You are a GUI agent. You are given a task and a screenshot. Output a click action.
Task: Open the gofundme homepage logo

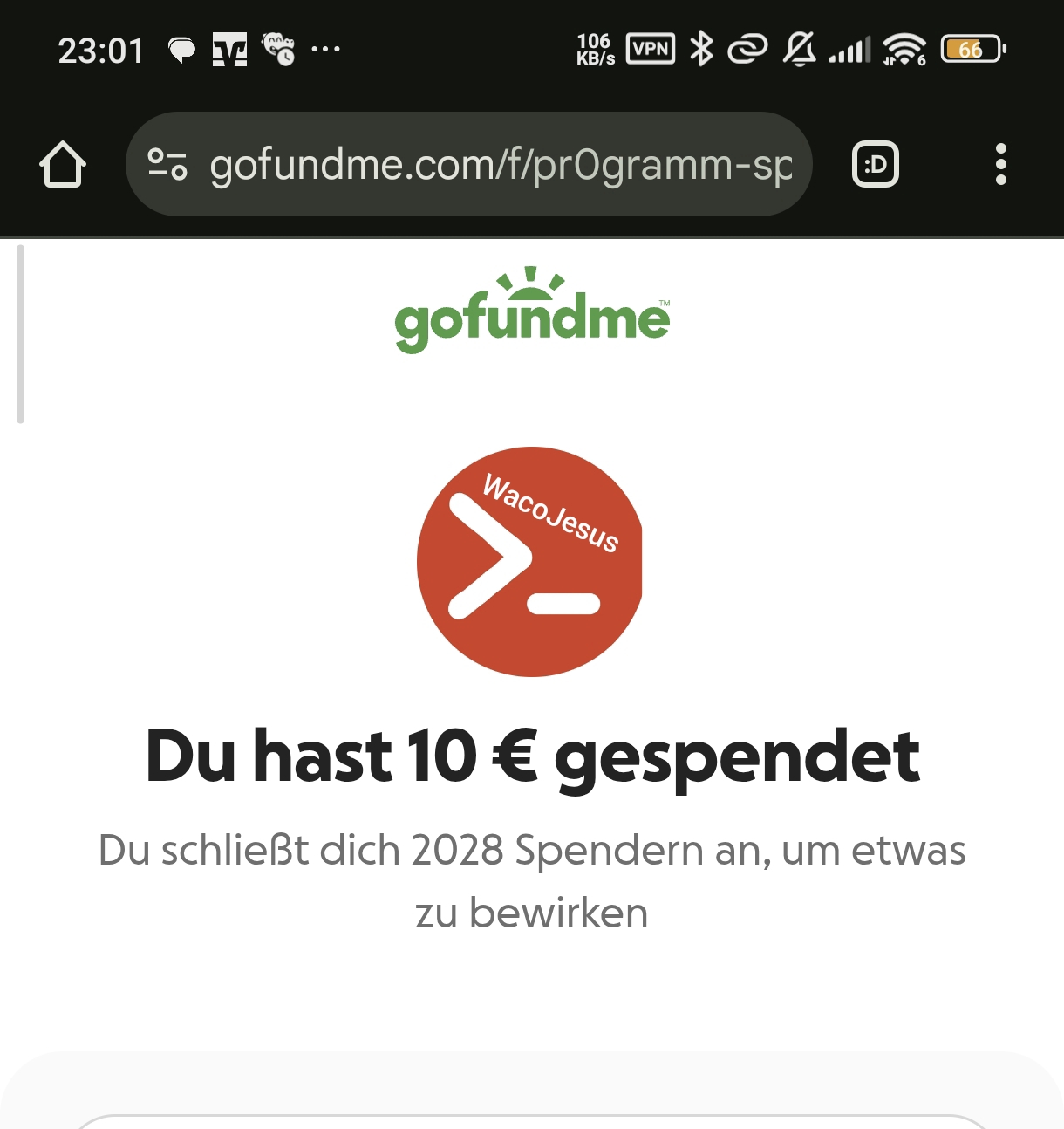tap(532, 311)
